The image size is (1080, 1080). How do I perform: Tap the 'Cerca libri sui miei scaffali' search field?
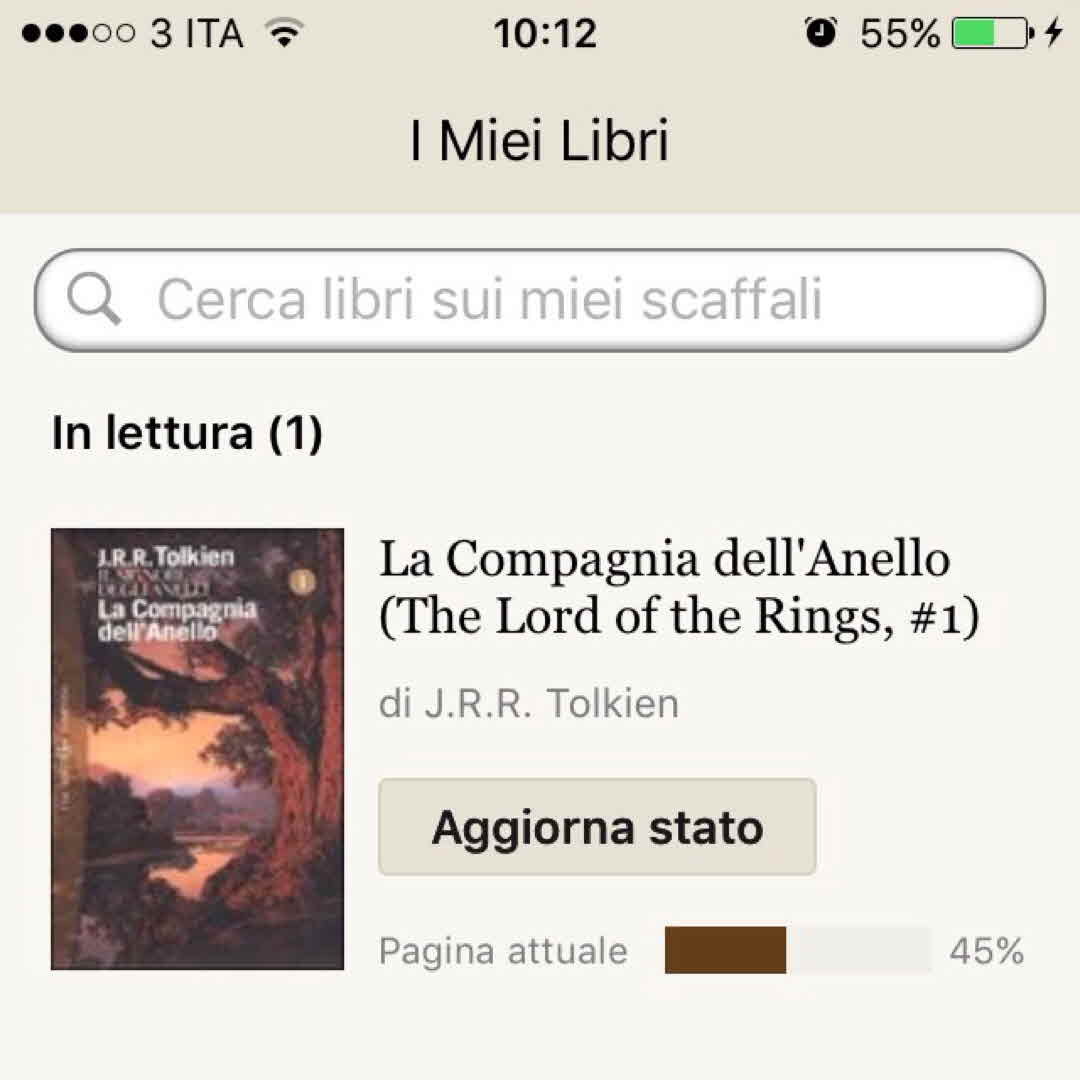click(540, 300)
